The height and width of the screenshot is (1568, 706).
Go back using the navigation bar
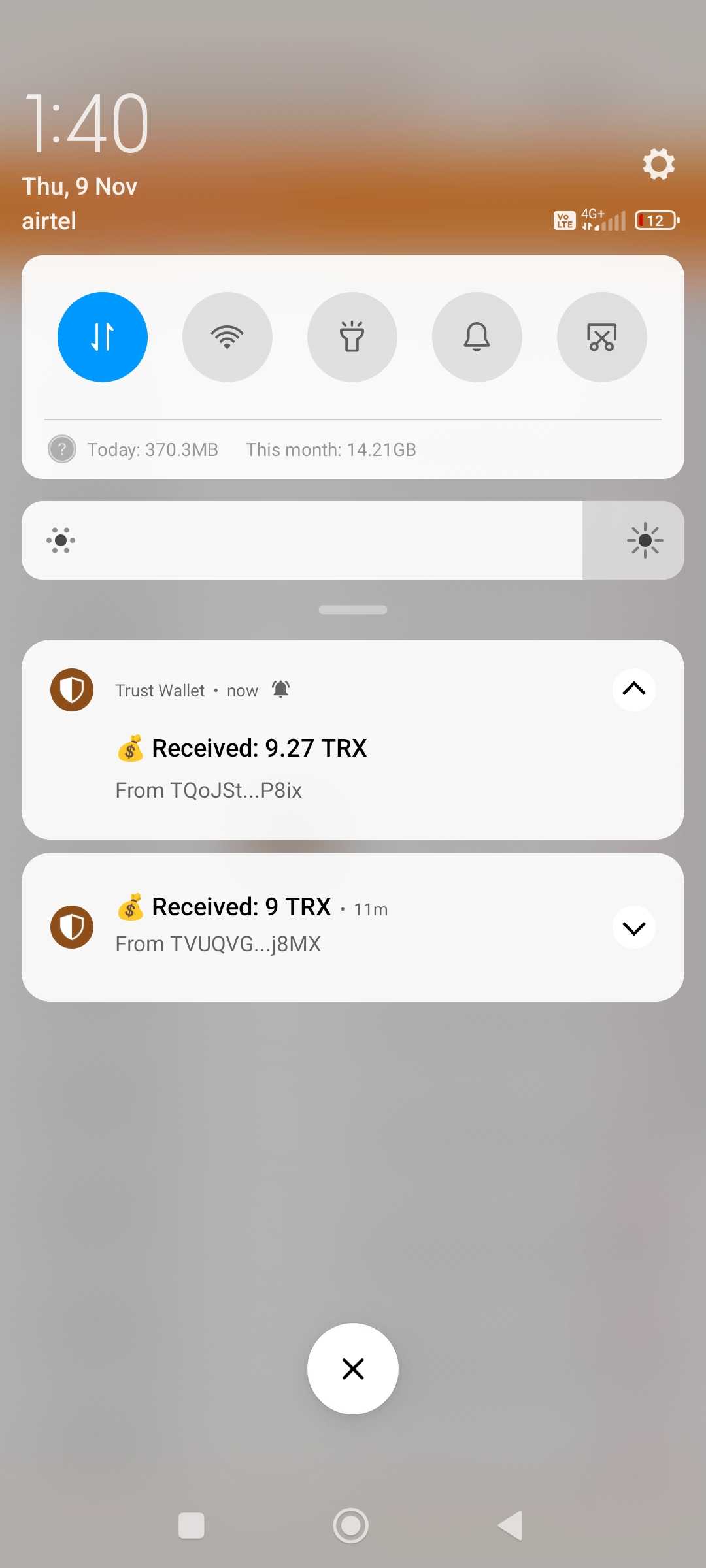coord(511,1526)
